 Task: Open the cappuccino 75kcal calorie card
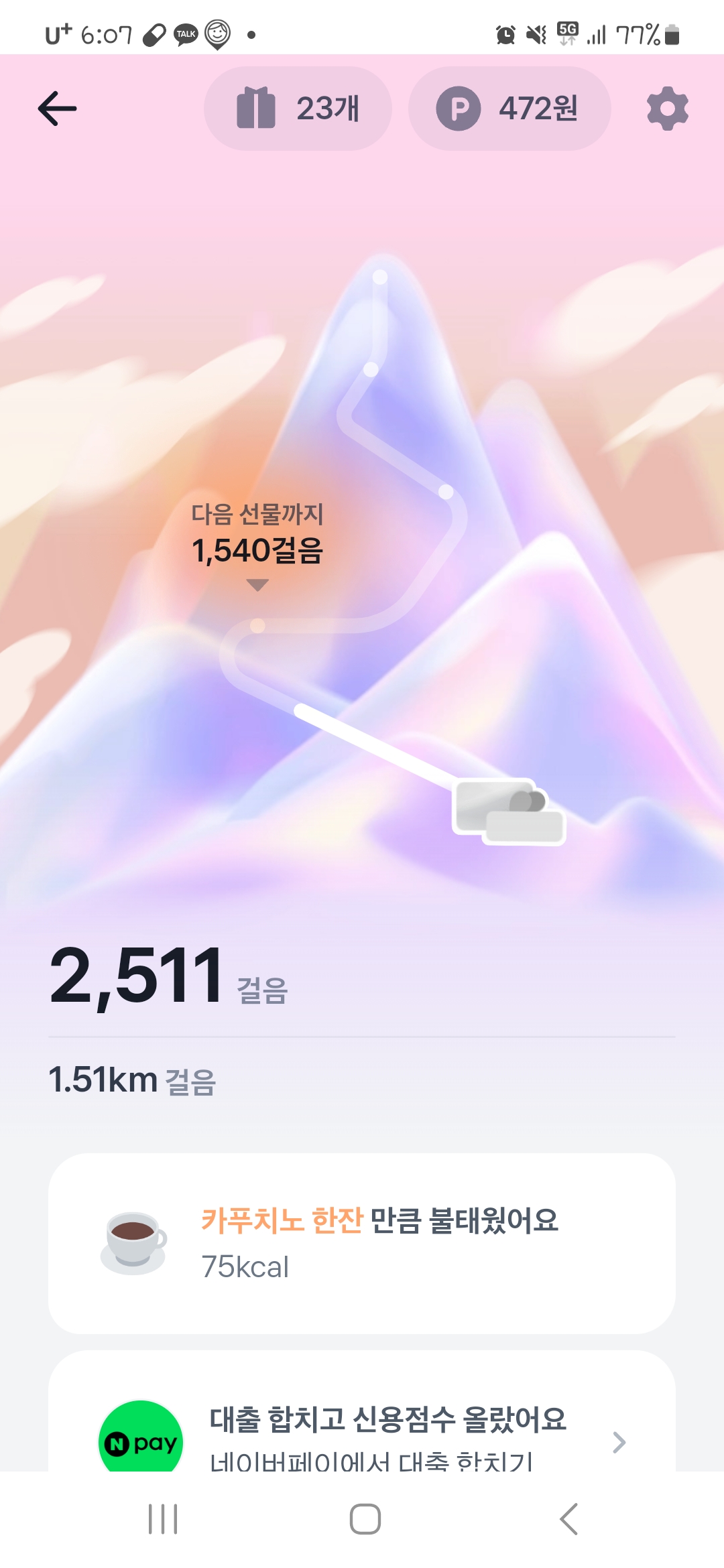(362, 1243)
